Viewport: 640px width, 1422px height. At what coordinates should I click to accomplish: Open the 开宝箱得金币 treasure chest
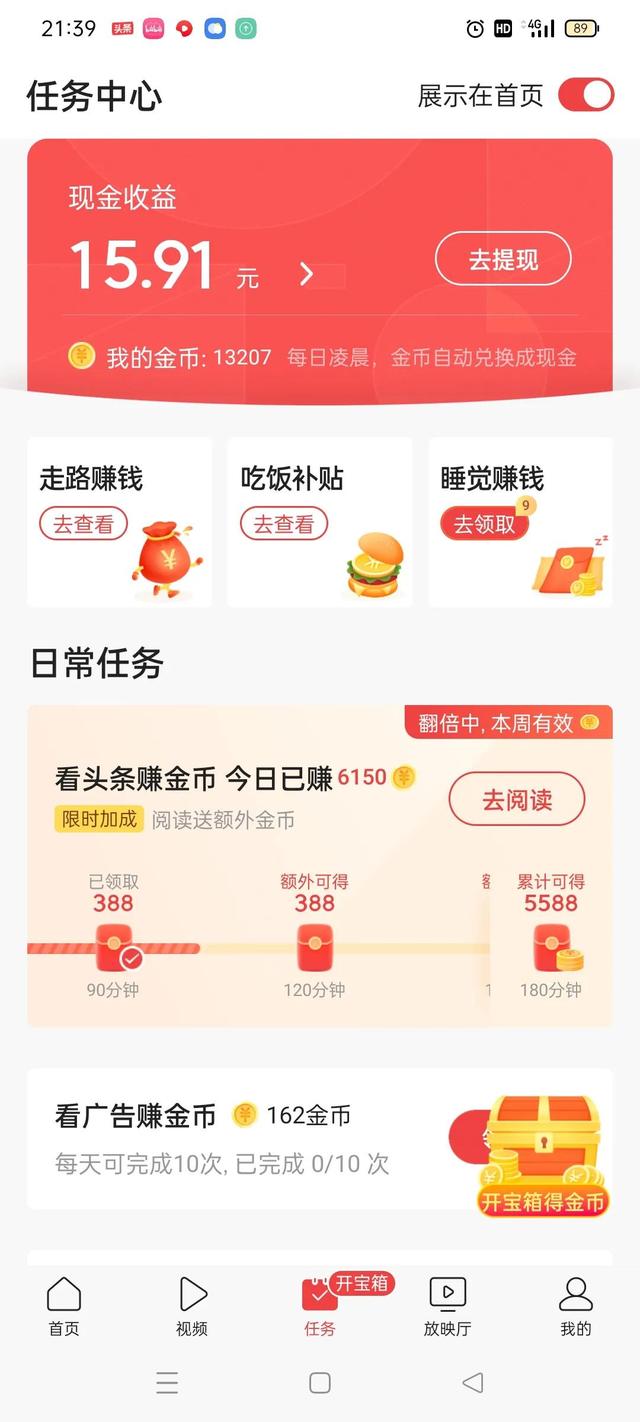tap(543, 1155)
